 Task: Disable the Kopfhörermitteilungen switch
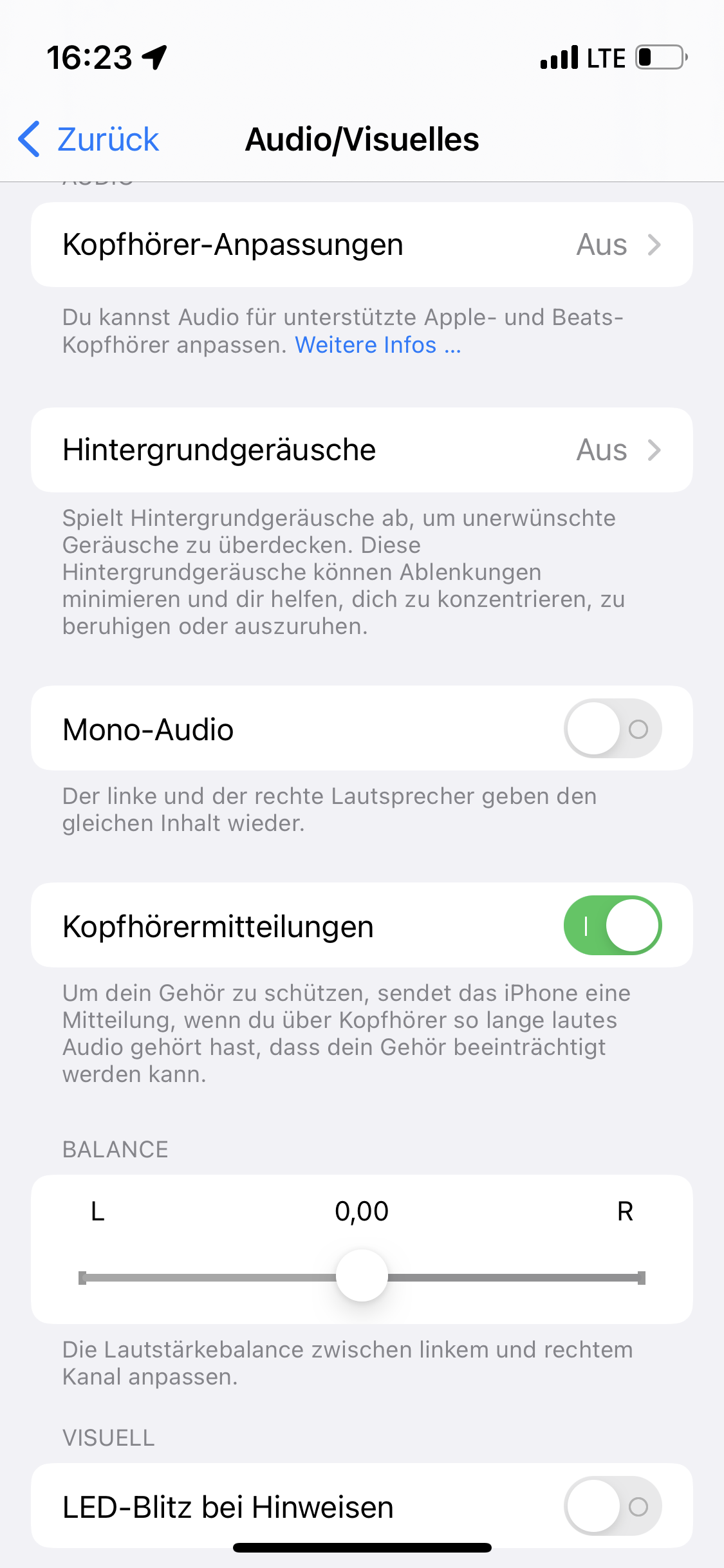tap(613, 926)
